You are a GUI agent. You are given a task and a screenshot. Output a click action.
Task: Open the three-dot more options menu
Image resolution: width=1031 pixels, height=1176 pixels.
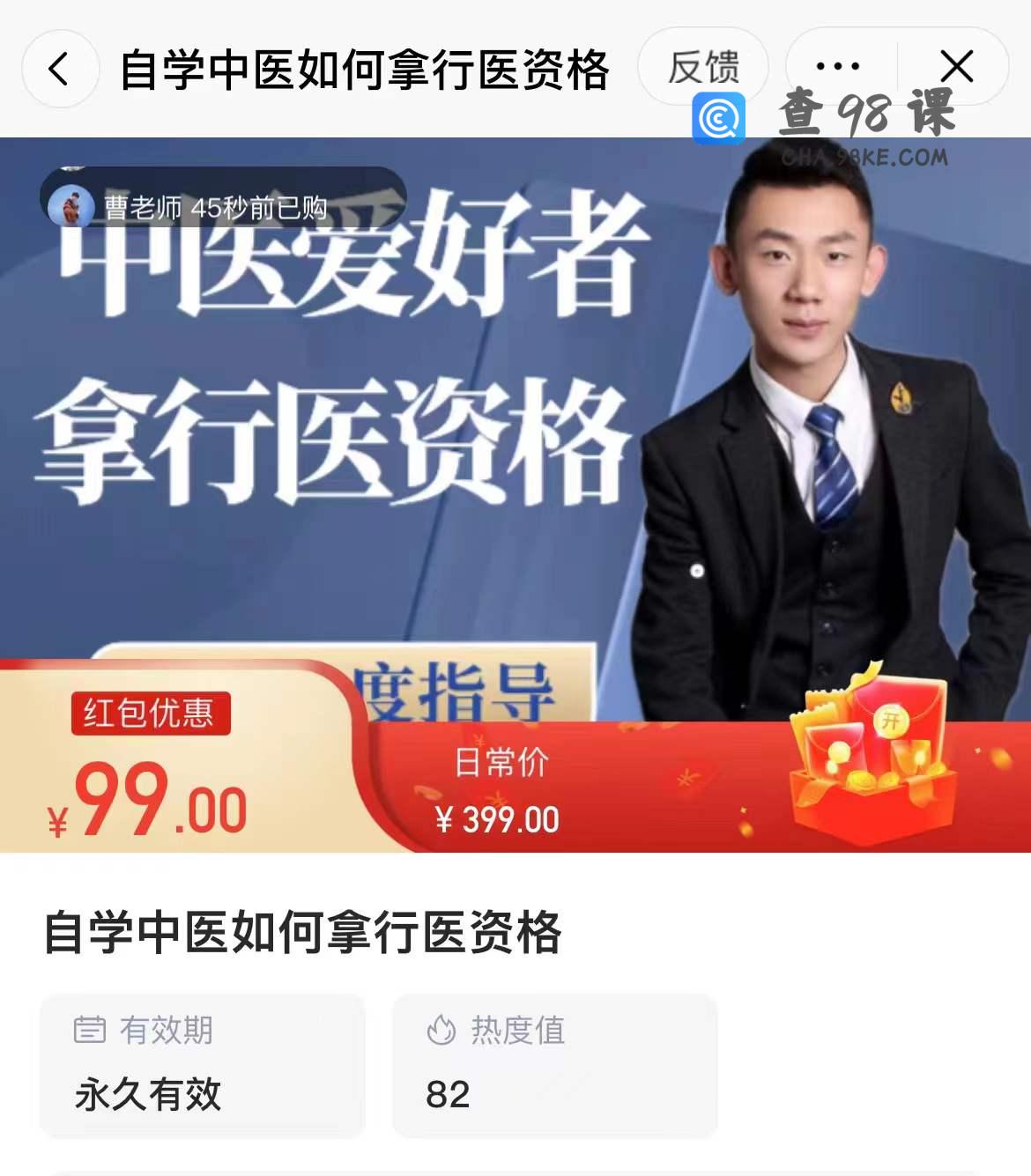838,67
